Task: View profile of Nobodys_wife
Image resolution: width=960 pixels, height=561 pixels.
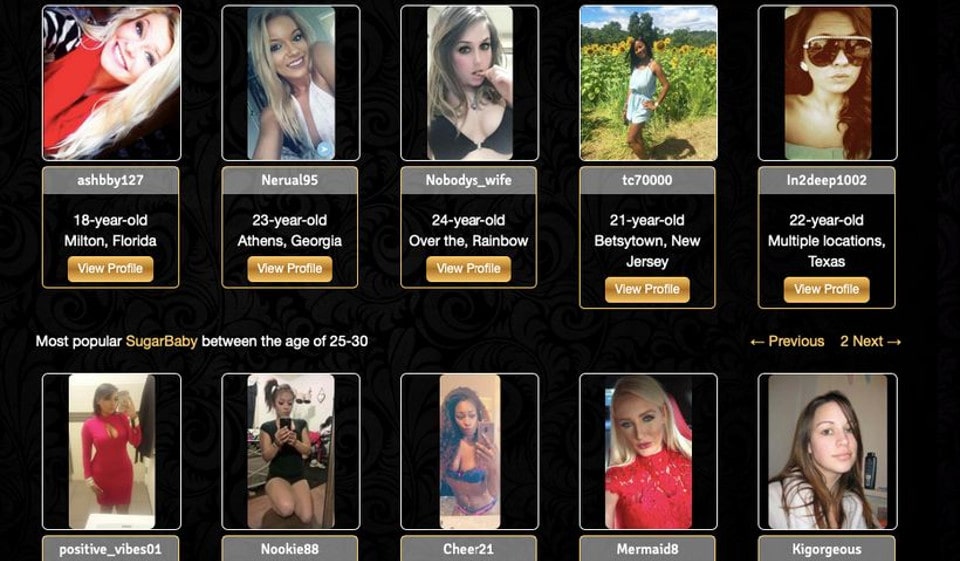Action: 468,269
